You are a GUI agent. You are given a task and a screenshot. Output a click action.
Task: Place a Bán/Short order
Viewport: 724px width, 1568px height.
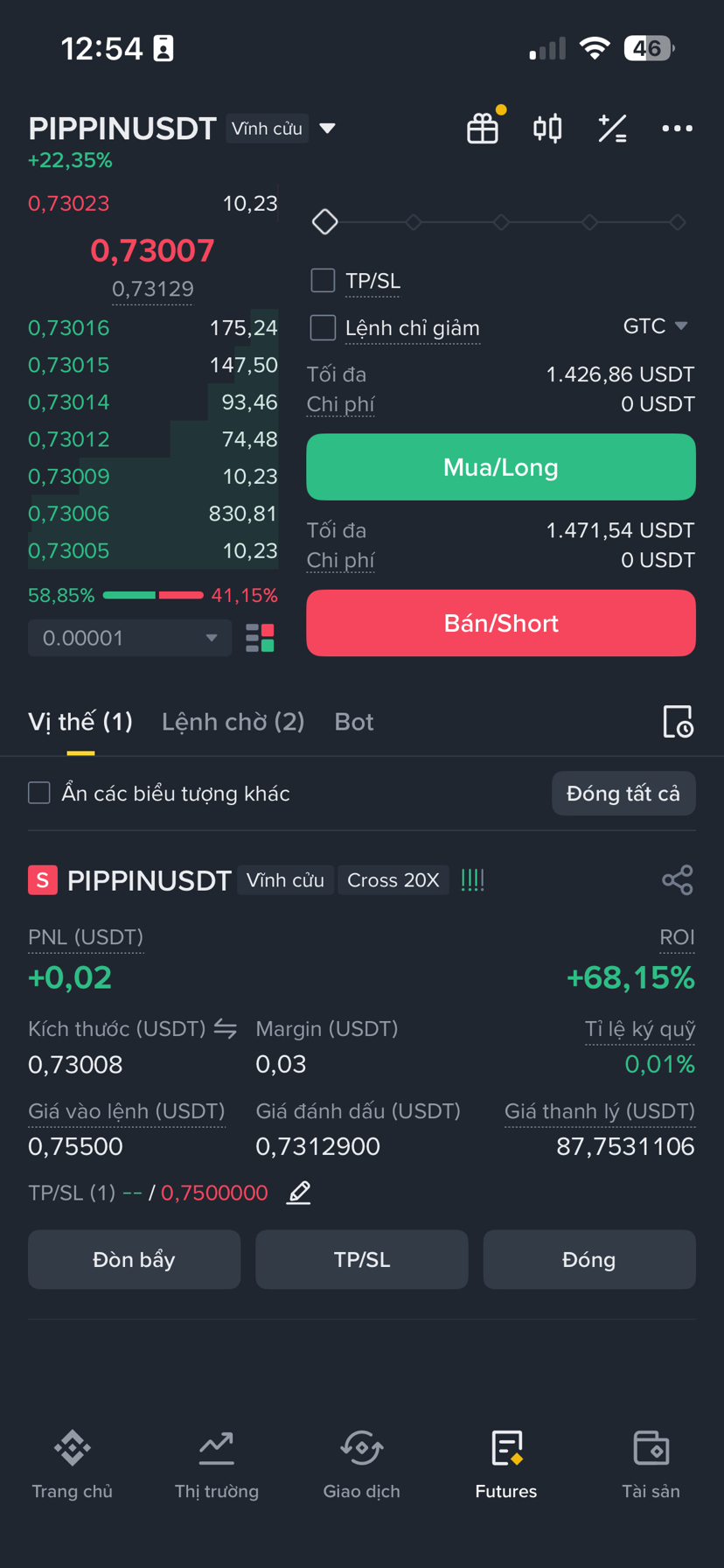(x=500, y=623)
